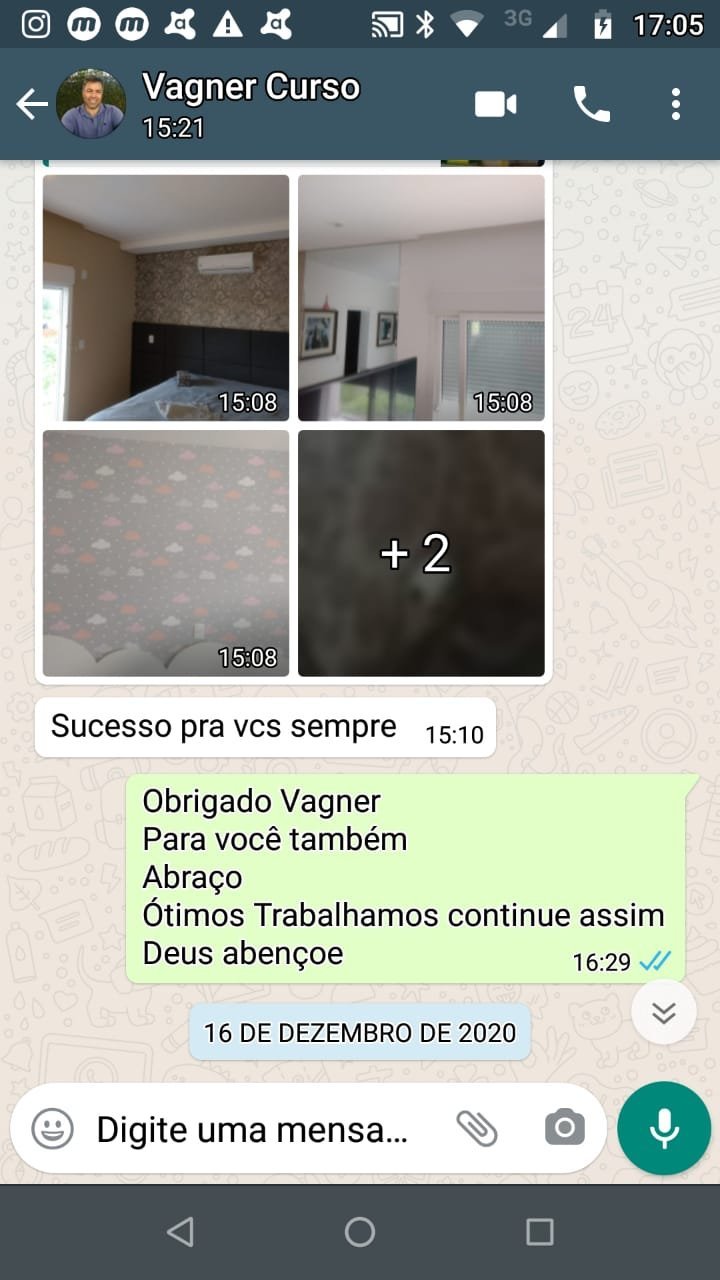Open Vagner Curso's contact info
The width and height of the screenshot is (720, 1280).
250,103
